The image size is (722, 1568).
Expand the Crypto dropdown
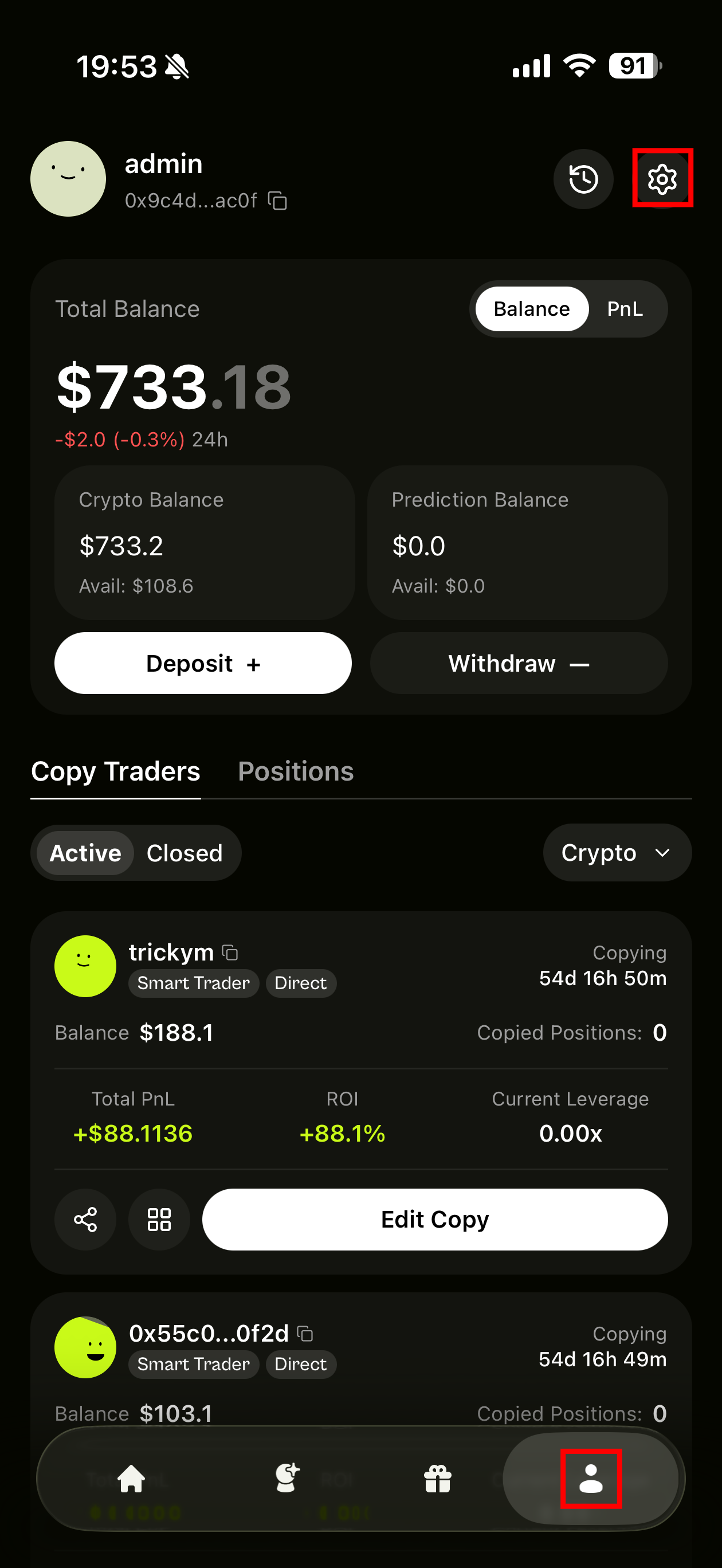616,853
